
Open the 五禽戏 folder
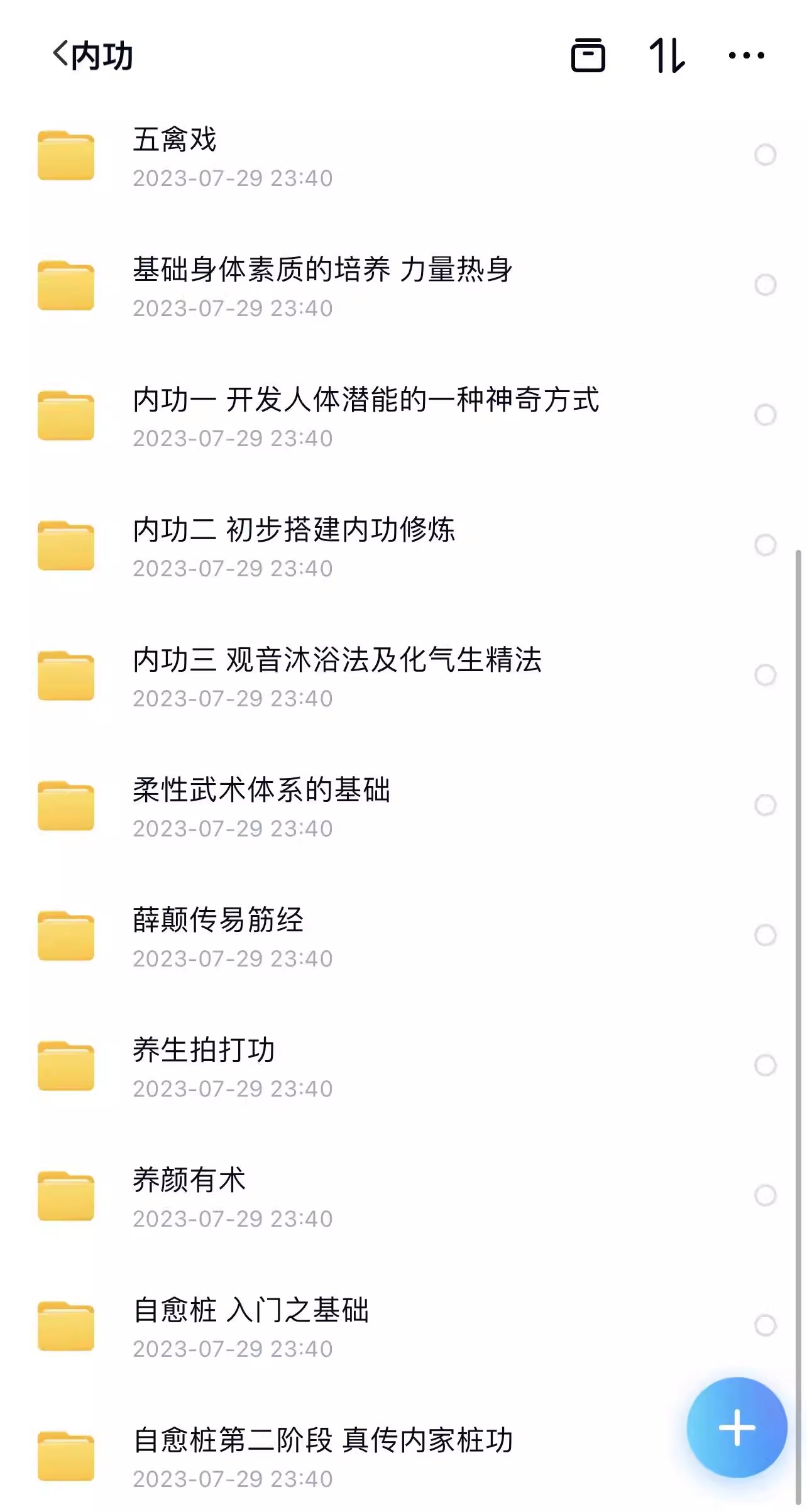(x=403, y=156)
